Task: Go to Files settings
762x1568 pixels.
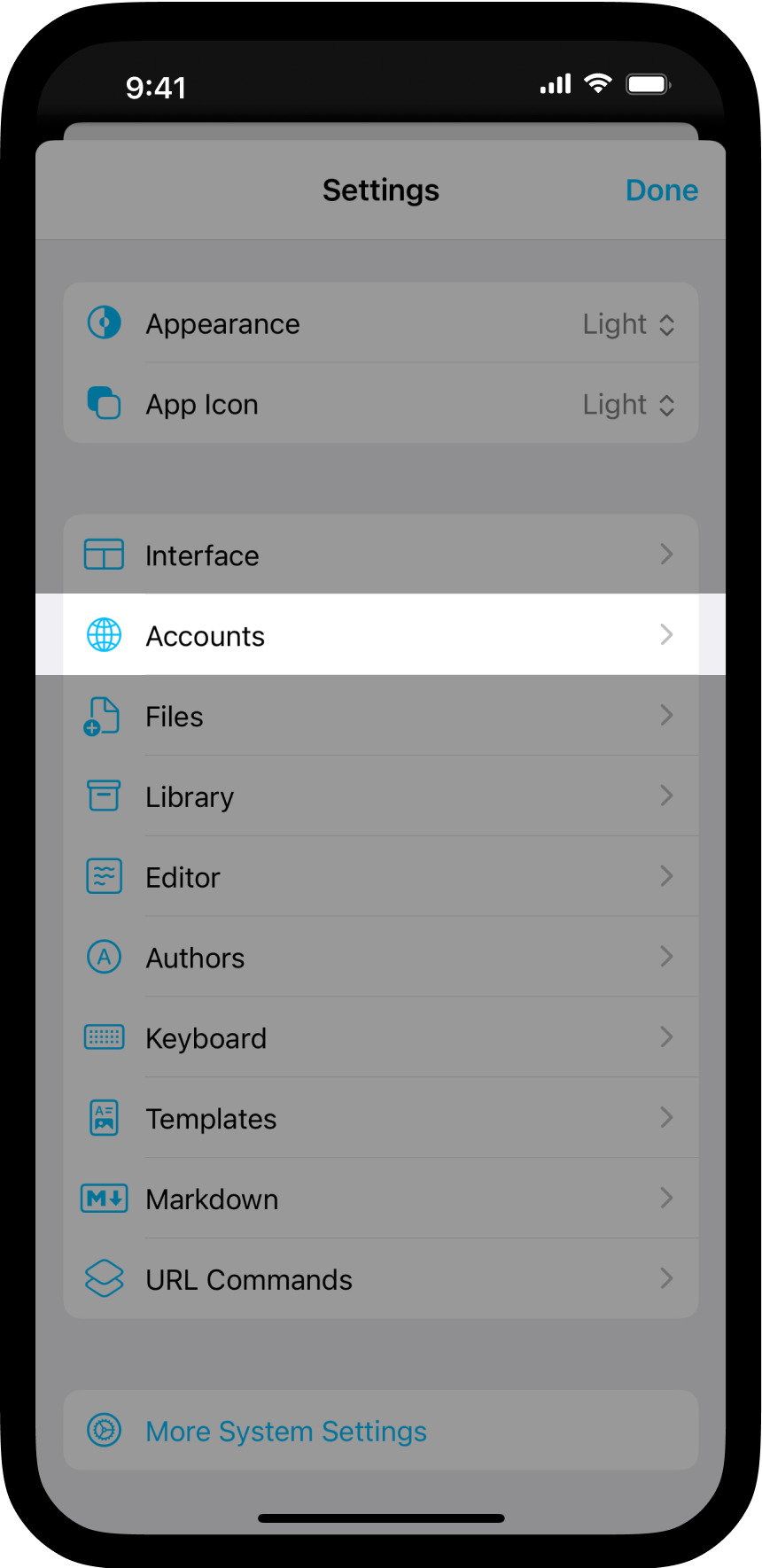Action: coord(381,716)
